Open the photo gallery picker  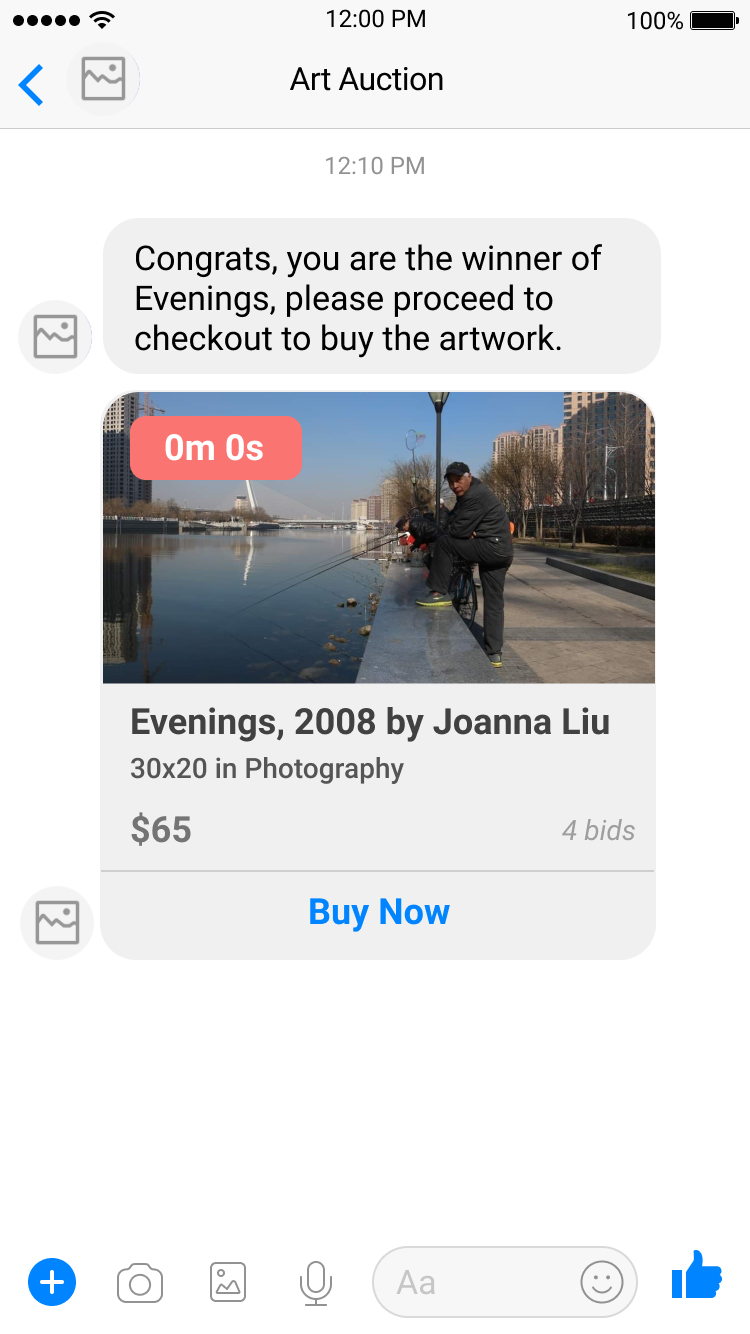(228, 1282)
